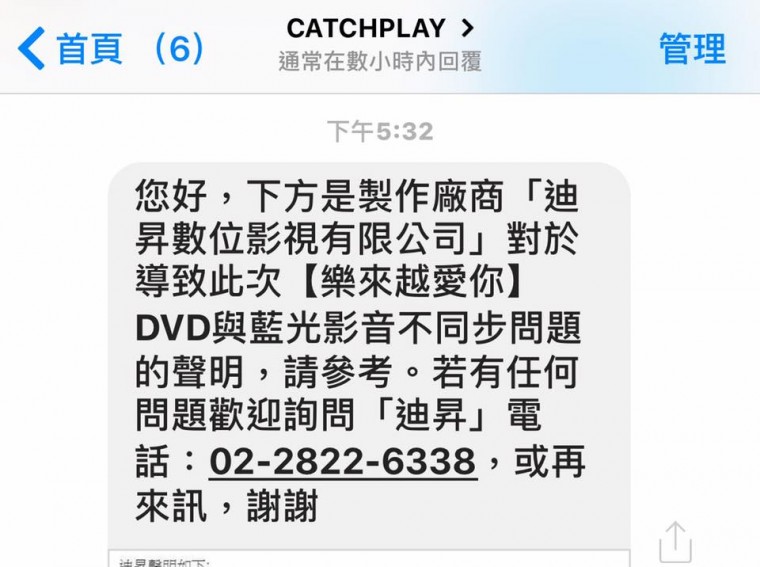Tap the 管理 button
Image resolution: width=760 pixels, height=567 pixels.
[x=691, y=48]
